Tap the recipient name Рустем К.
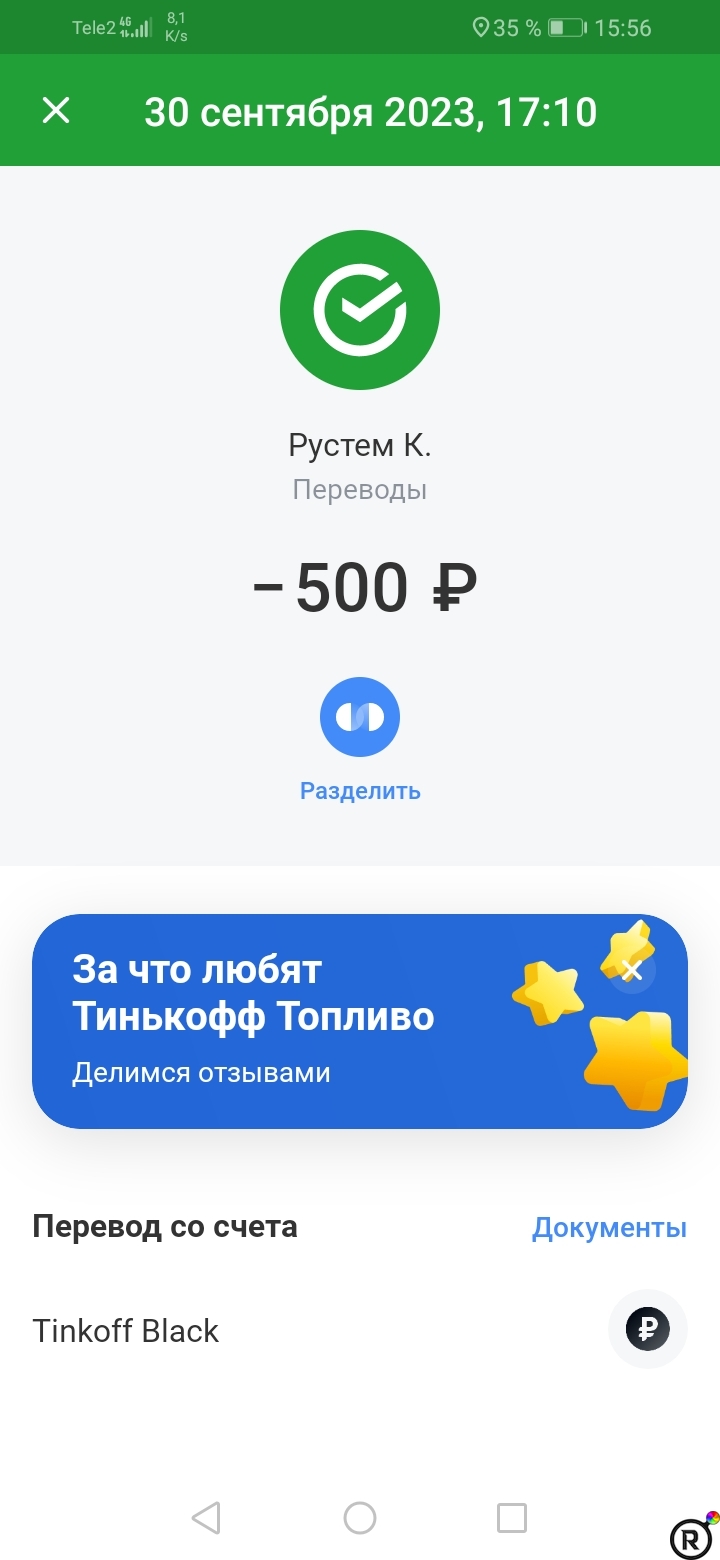The image size is (720, 1560). point(360,444)
